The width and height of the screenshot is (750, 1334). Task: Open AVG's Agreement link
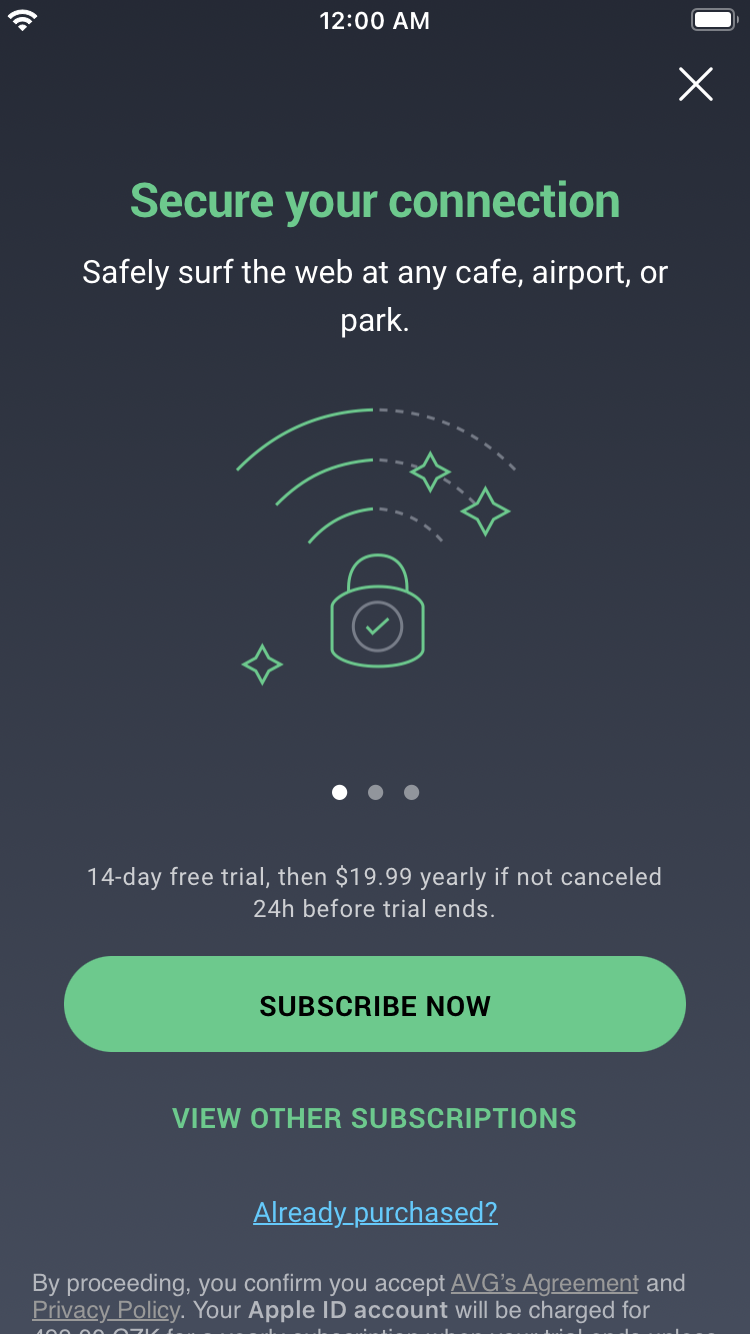tap(545, 1283)
